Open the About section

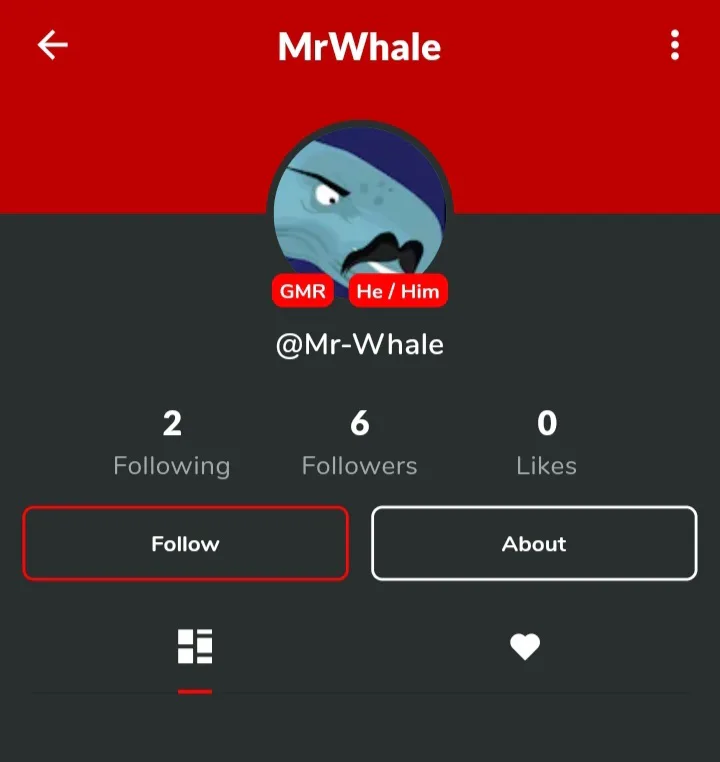pyautogui.click(x=534, y=543)
